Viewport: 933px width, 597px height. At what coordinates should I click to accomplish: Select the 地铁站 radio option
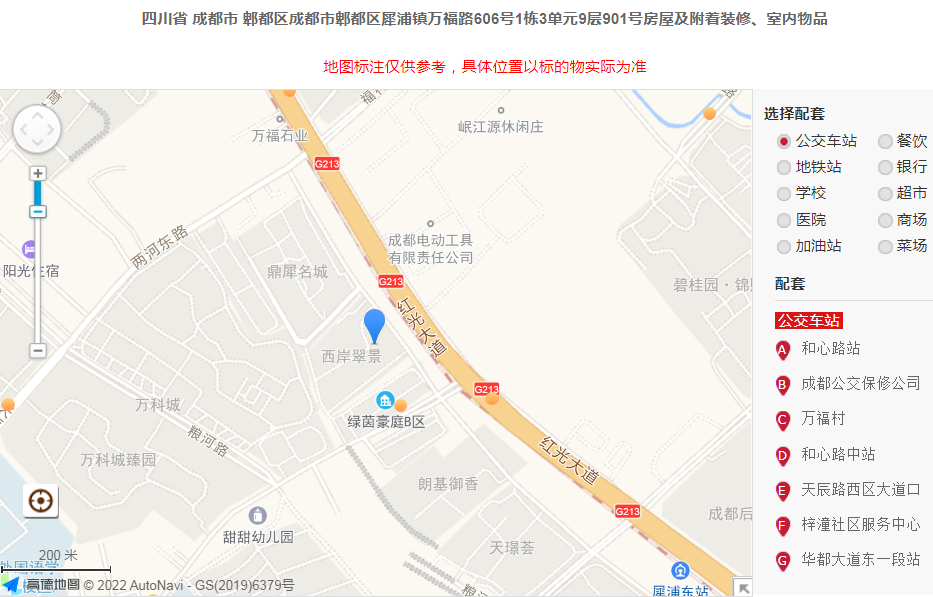[784, 168]
